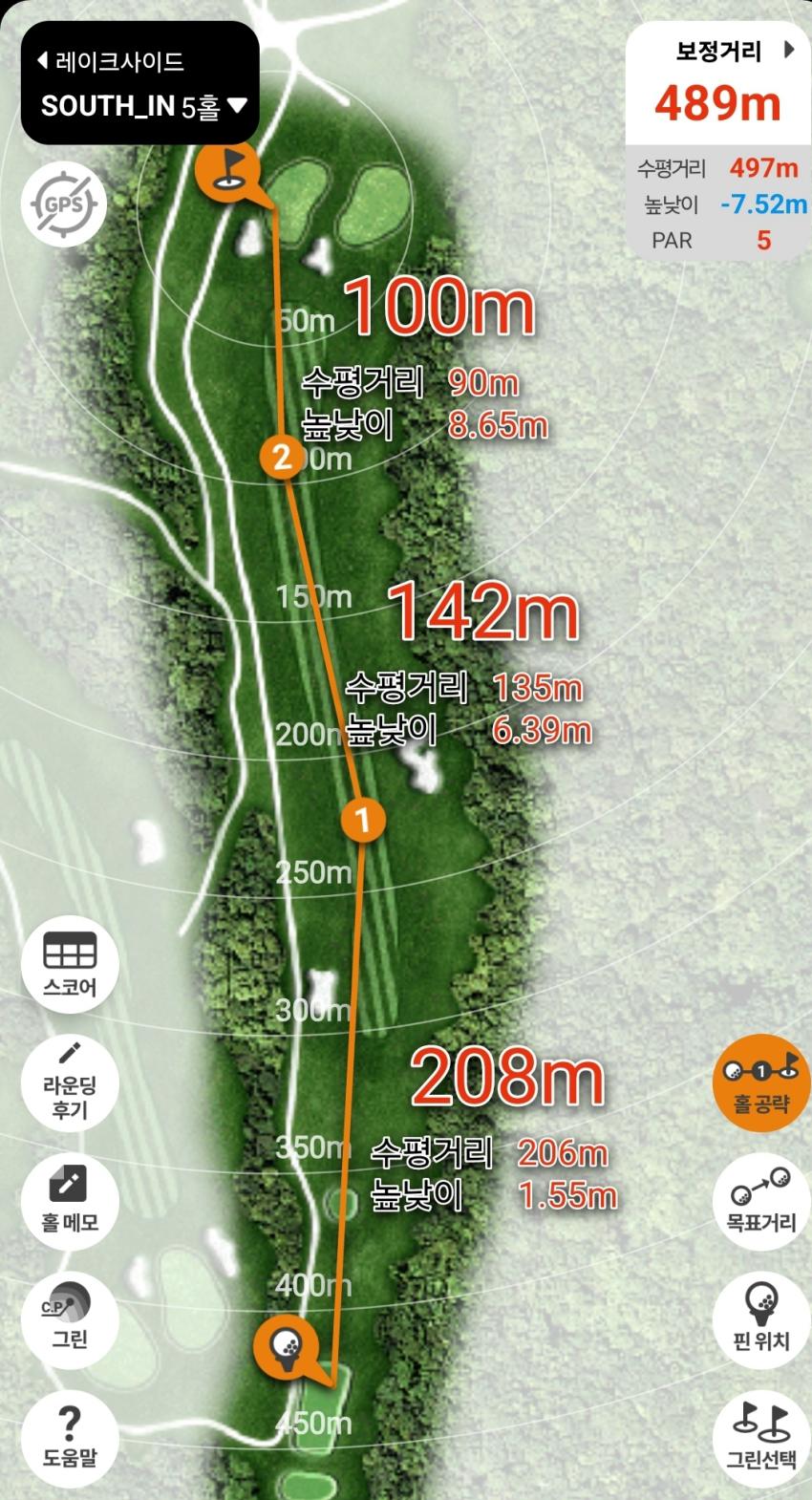Select waypoint marker 2 on the fairway
Viewport: 812px width, 1500px height.
pyautogui.click(x=281, y=457)
